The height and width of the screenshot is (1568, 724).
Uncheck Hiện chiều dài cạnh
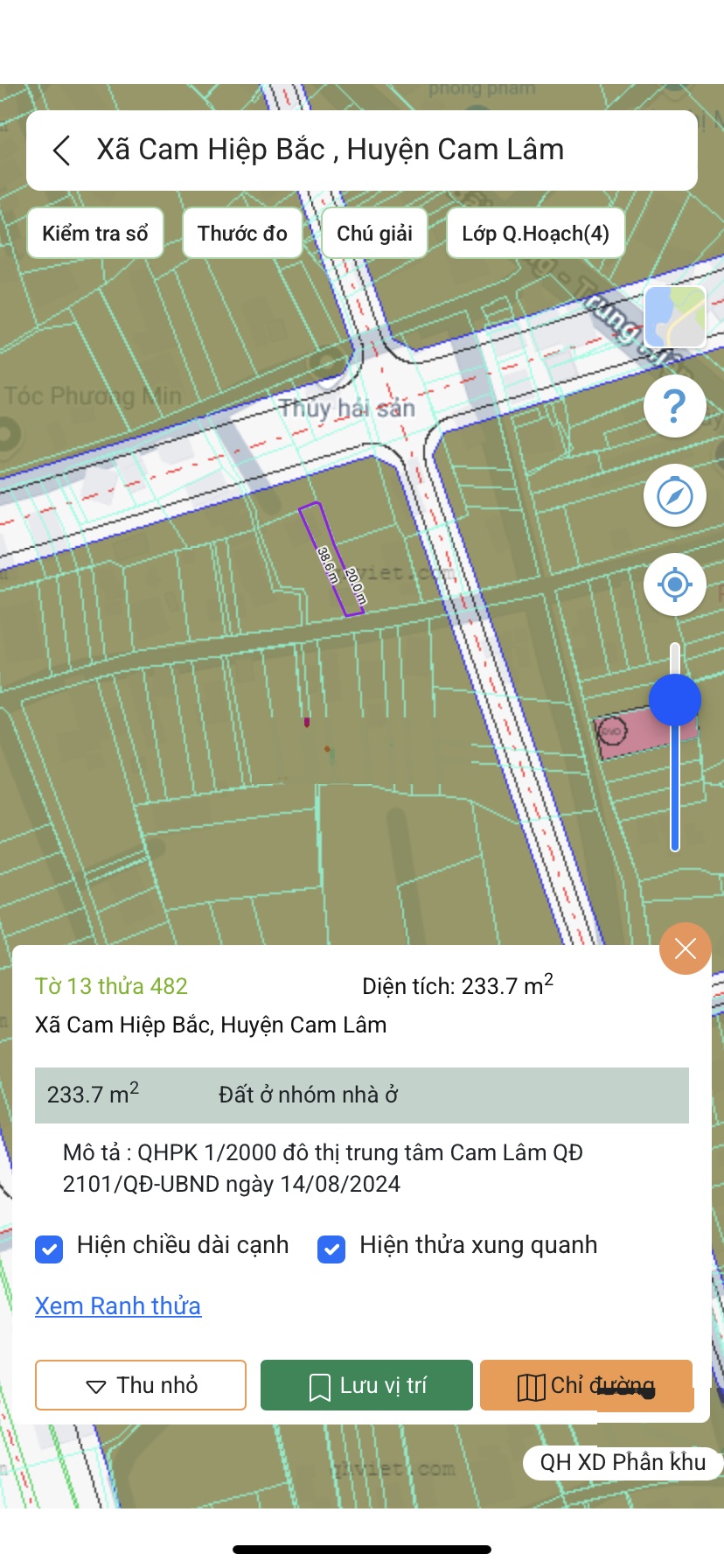[x=50, y=1249]
